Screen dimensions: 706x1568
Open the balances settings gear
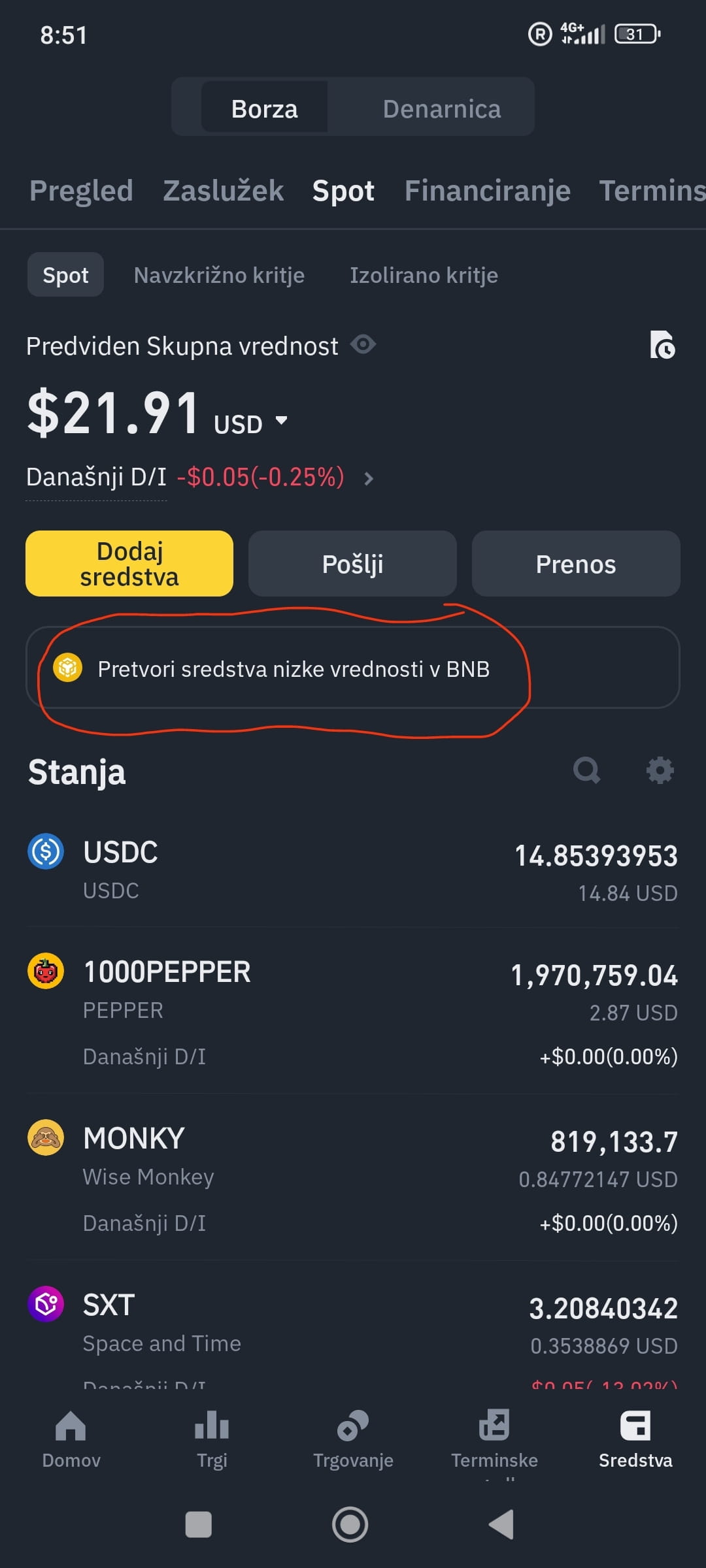[x=660, y=770]
